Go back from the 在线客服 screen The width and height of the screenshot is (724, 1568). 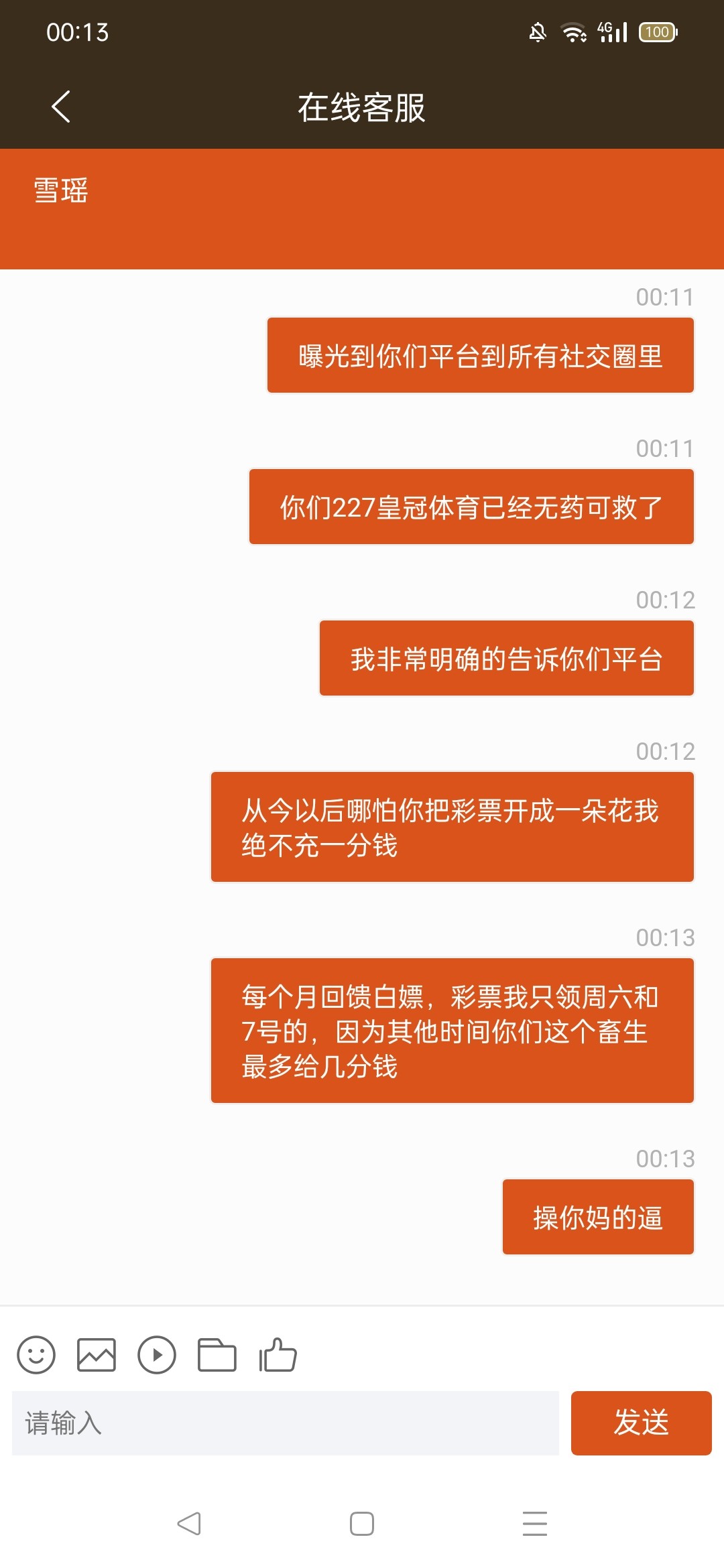tap(61, 107)
